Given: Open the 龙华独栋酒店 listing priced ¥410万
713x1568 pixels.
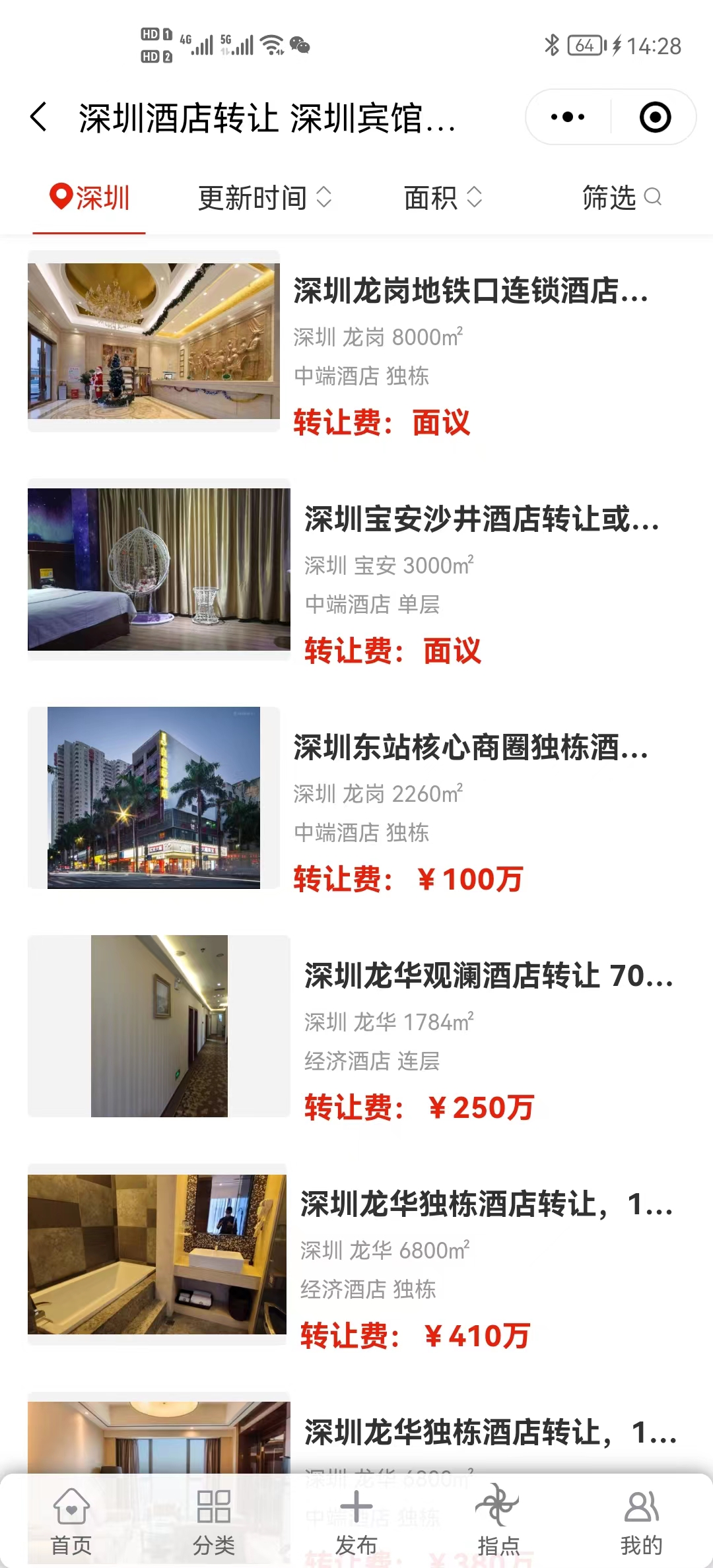Looking at the screenshot, I should coord(485,1204).
